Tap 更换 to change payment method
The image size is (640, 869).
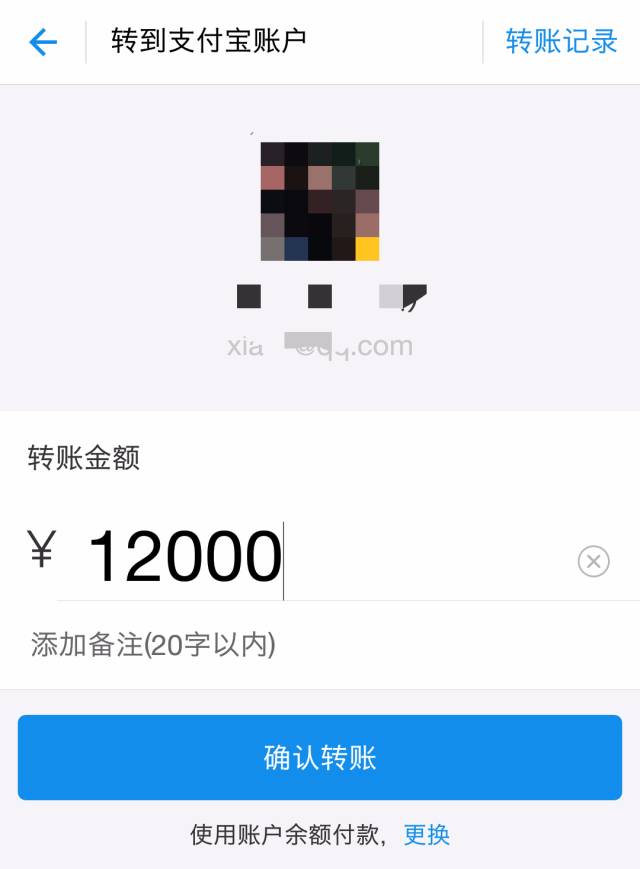coord(427,835)
